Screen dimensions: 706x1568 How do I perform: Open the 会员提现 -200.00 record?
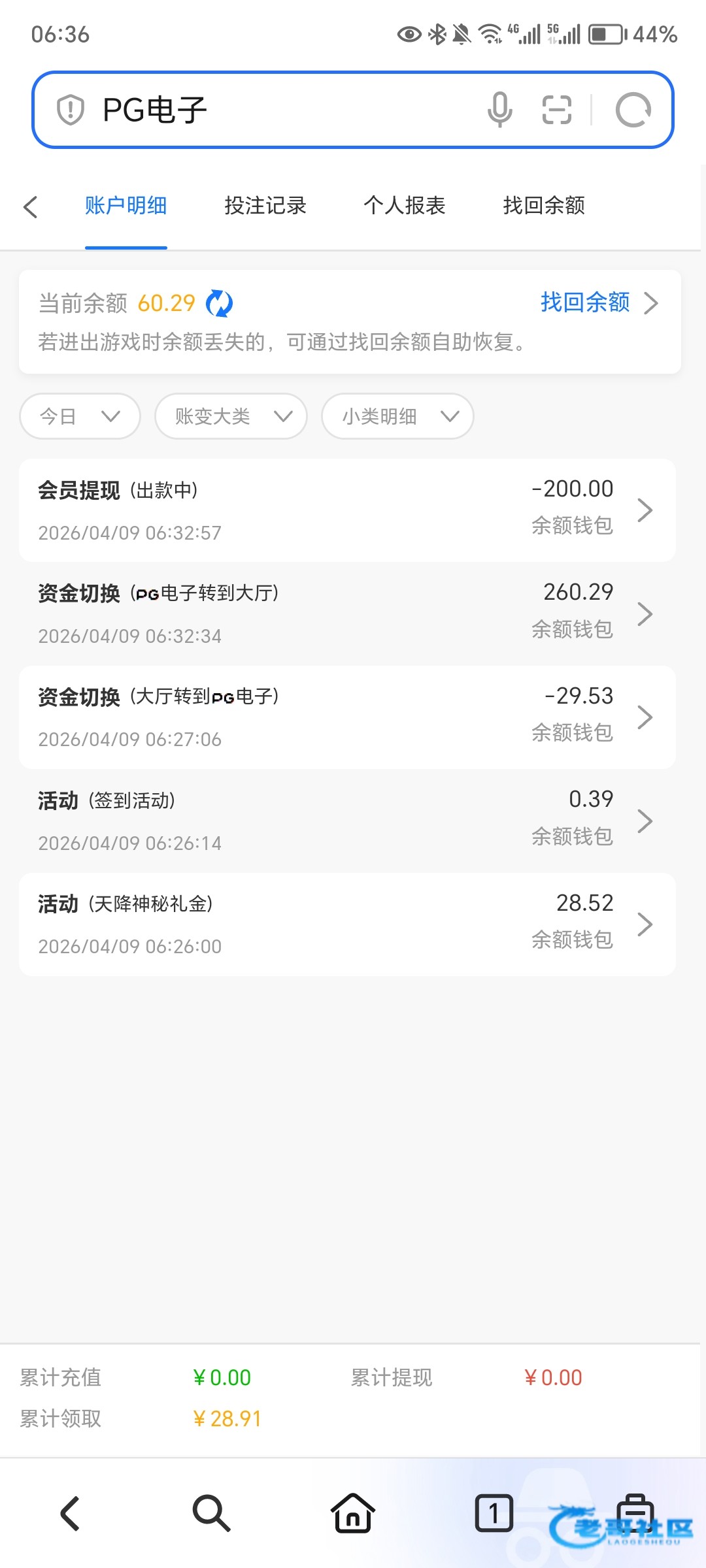[347, 510]
